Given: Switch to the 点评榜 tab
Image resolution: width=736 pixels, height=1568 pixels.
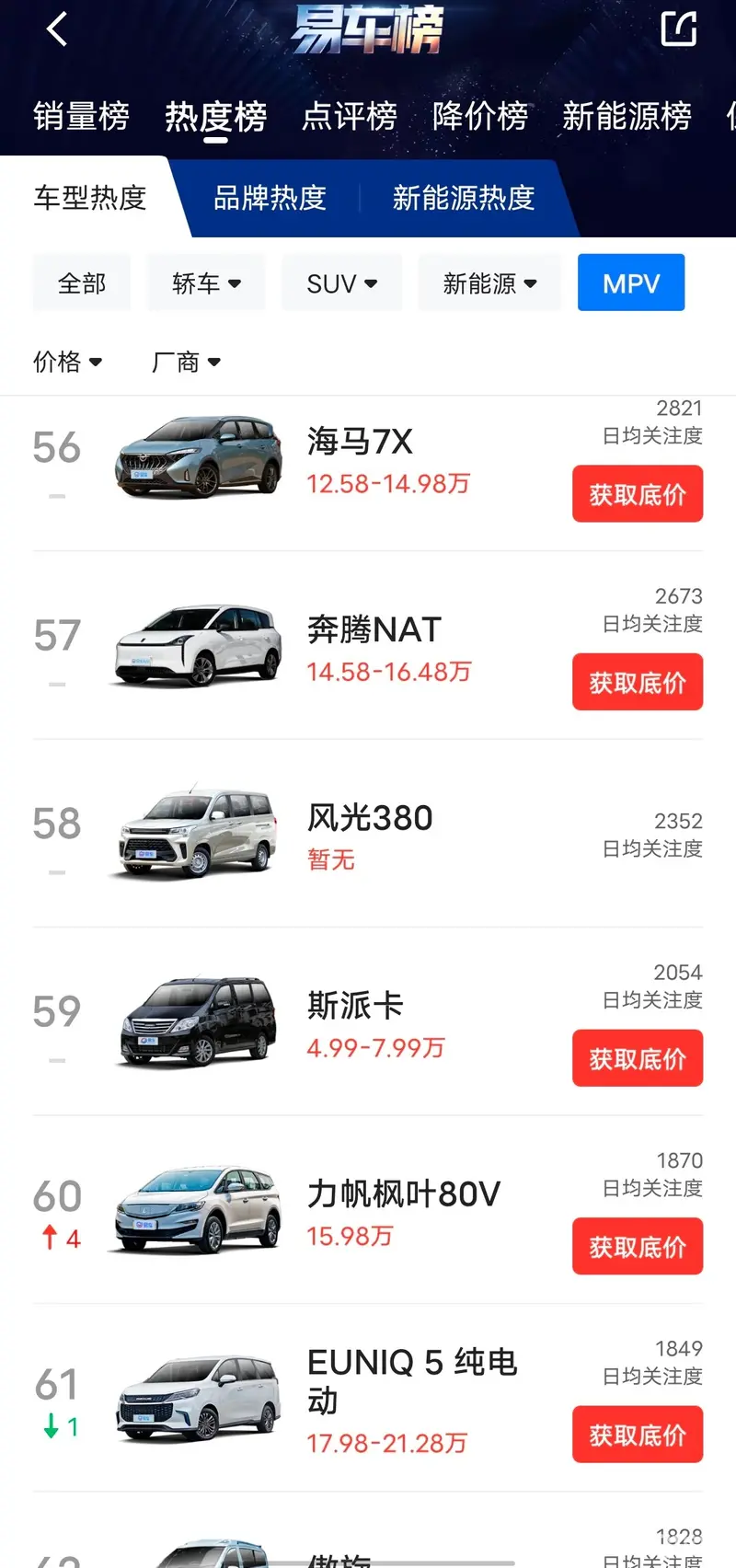Looking at the screenshot, I should (350, 117).
